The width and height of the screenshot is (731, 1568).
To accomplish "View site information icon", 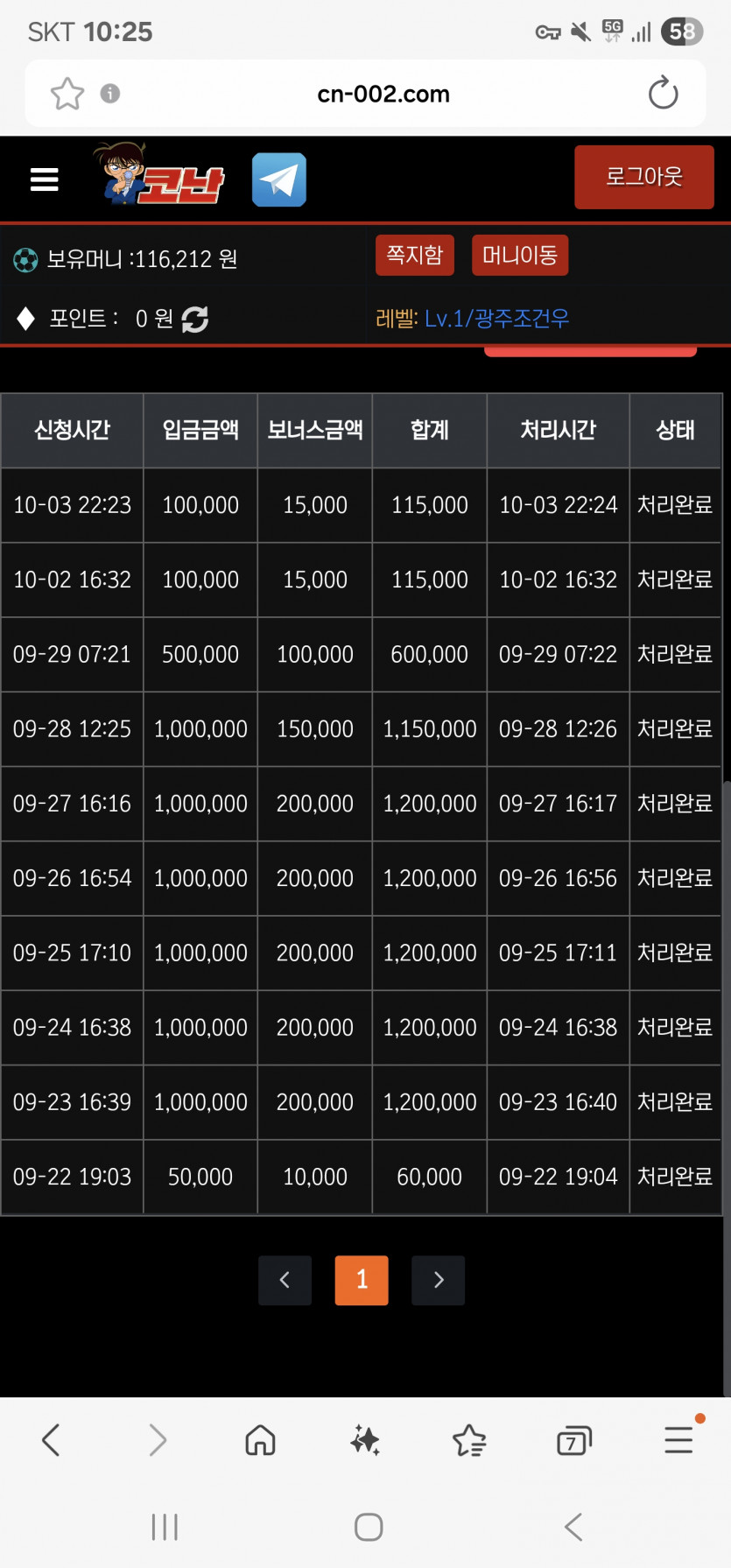I will pos(110,93).
